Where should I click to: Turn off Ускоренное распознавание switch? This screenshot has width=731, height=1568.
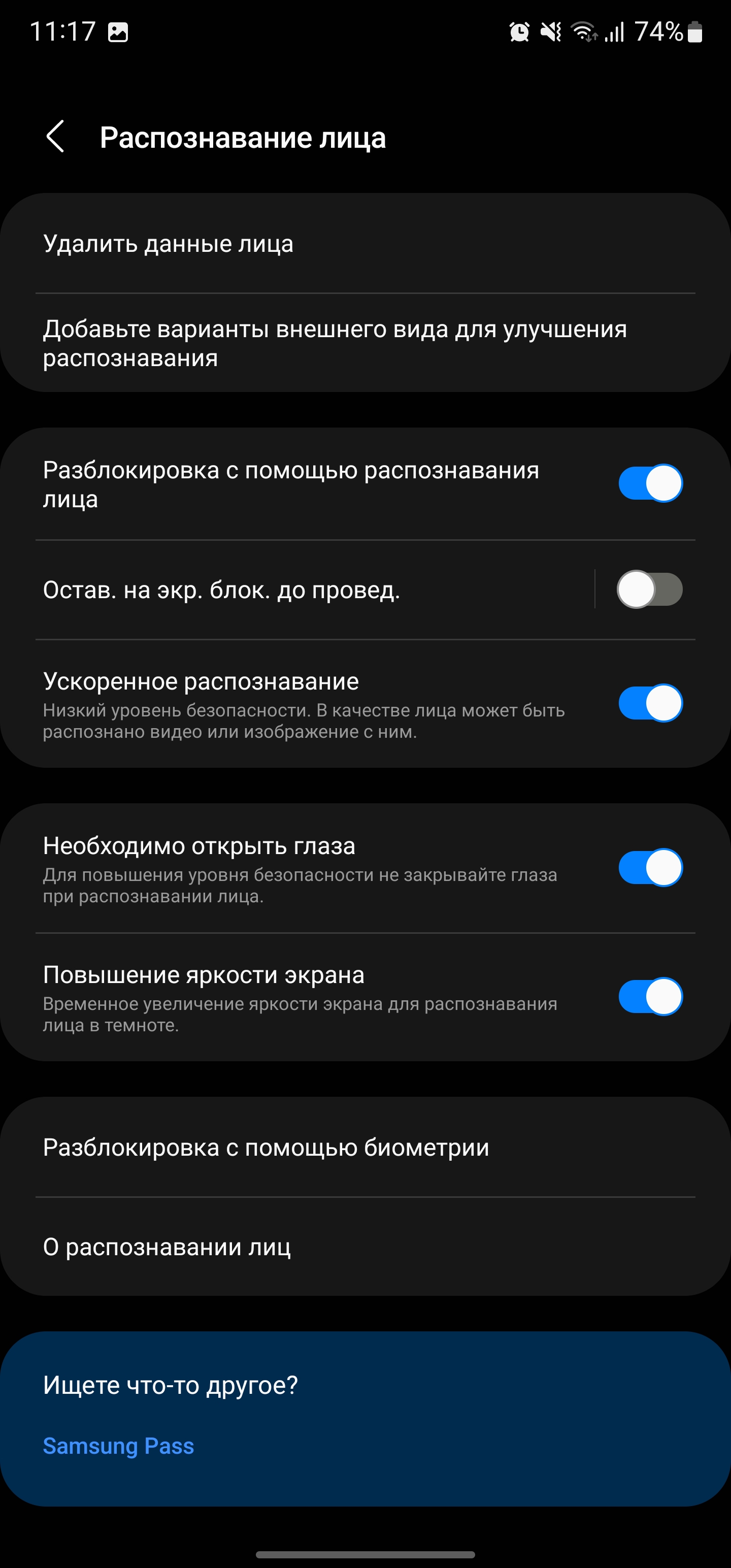650,704
